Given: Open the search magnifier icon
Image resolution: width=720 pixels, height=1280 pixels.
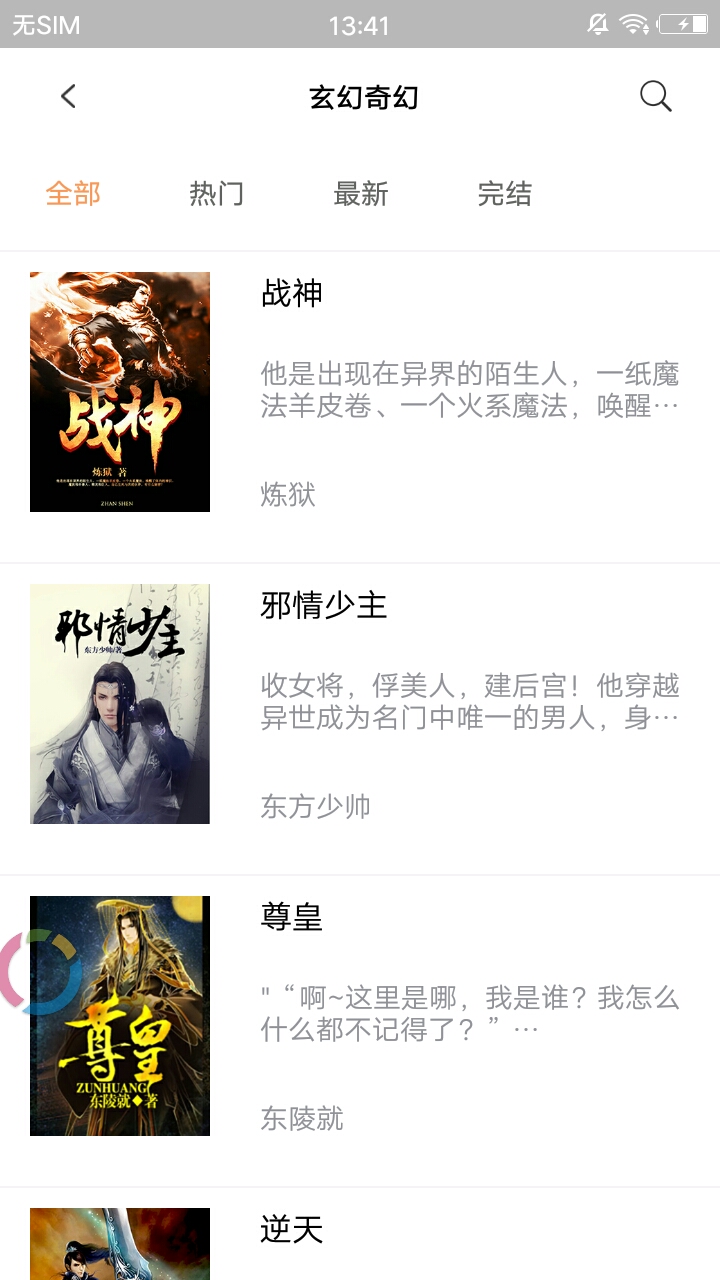Looking at the screenshot, I should coord(655,97).
